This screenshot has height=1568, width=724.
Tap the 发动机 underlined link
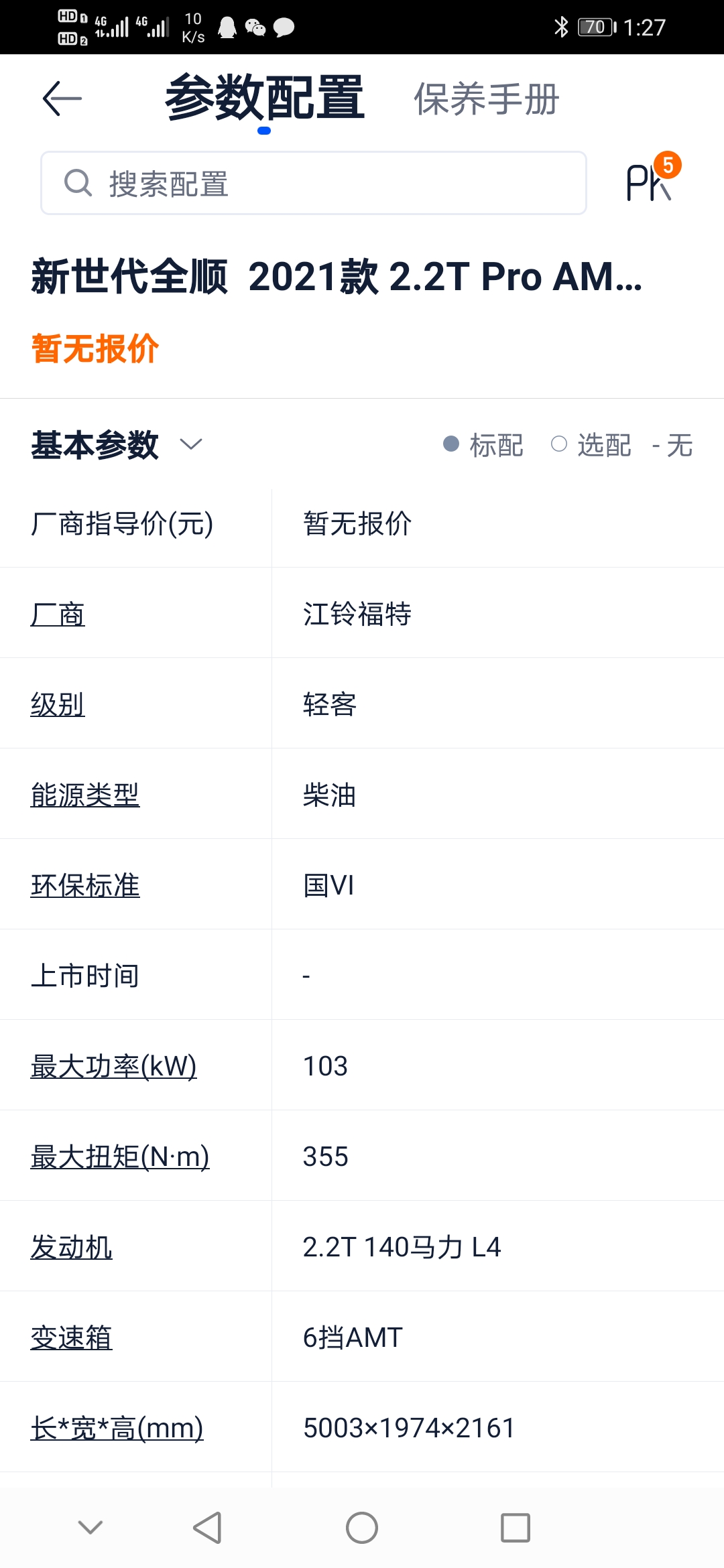71,1247
